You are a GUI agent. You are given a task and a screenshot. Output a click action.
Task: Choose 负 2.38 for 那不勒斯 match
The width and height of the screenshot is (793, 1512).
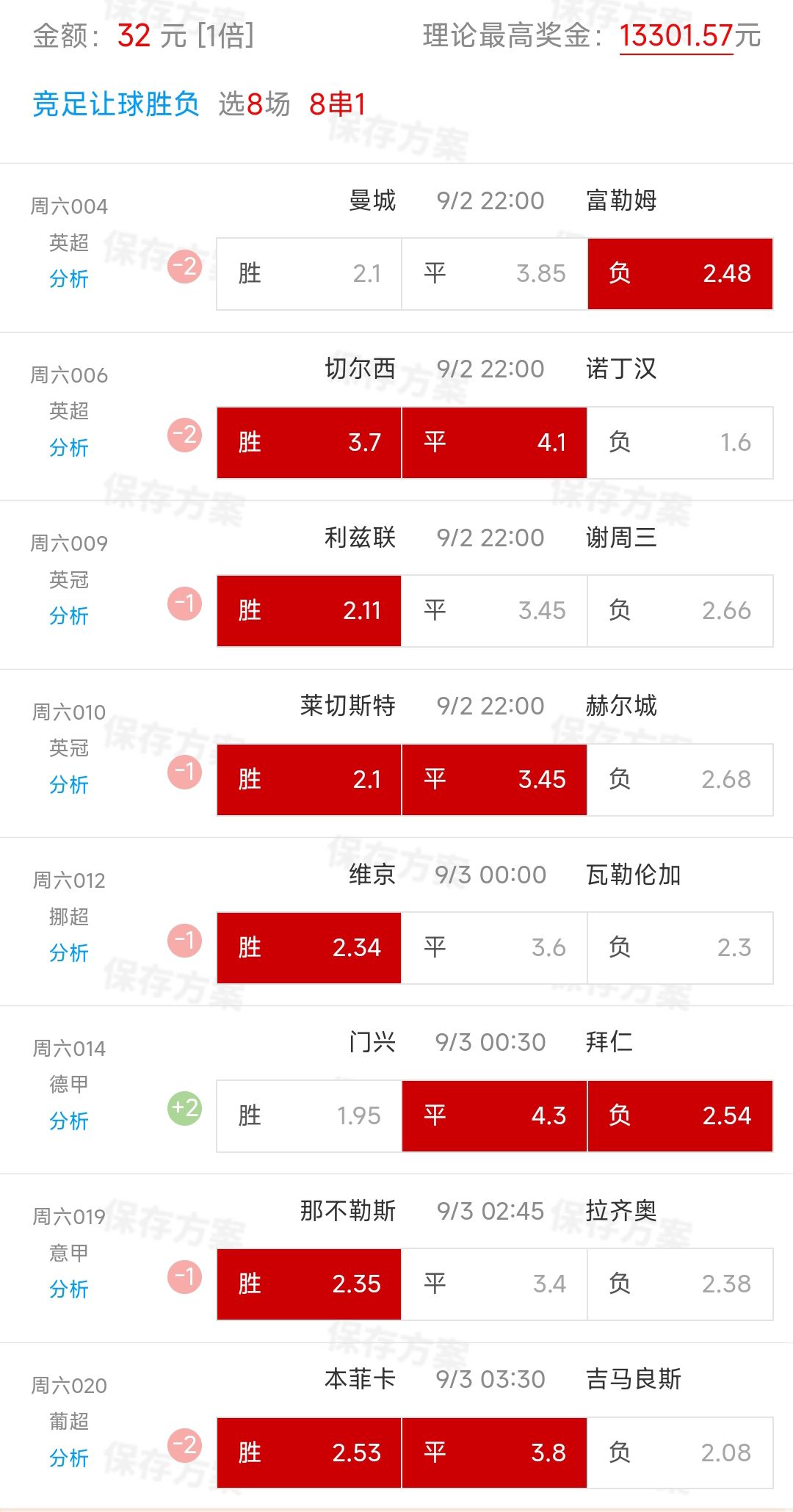(x=680, y=1284)
